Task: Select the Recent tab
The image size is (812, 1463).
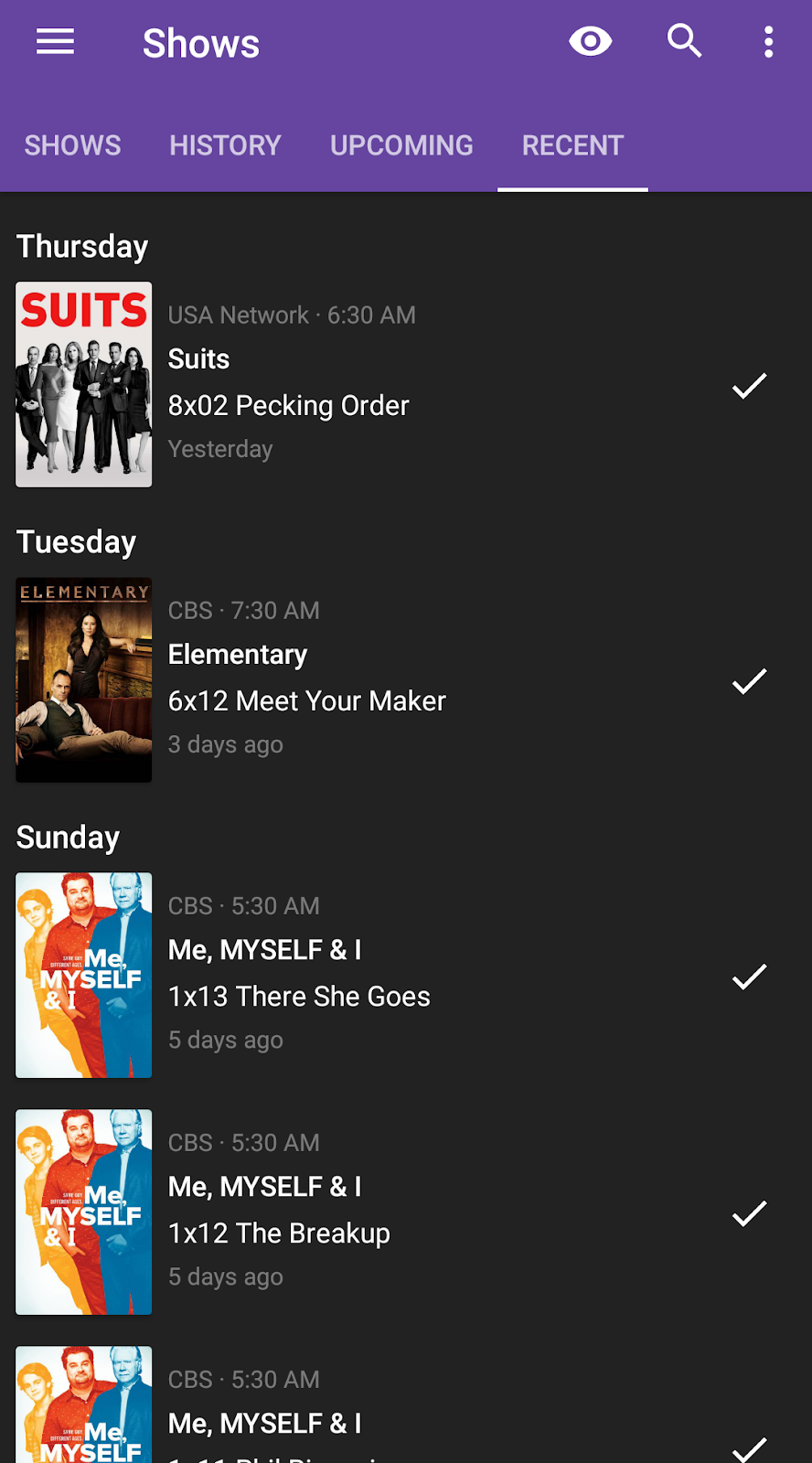Action: click(572, 145)
